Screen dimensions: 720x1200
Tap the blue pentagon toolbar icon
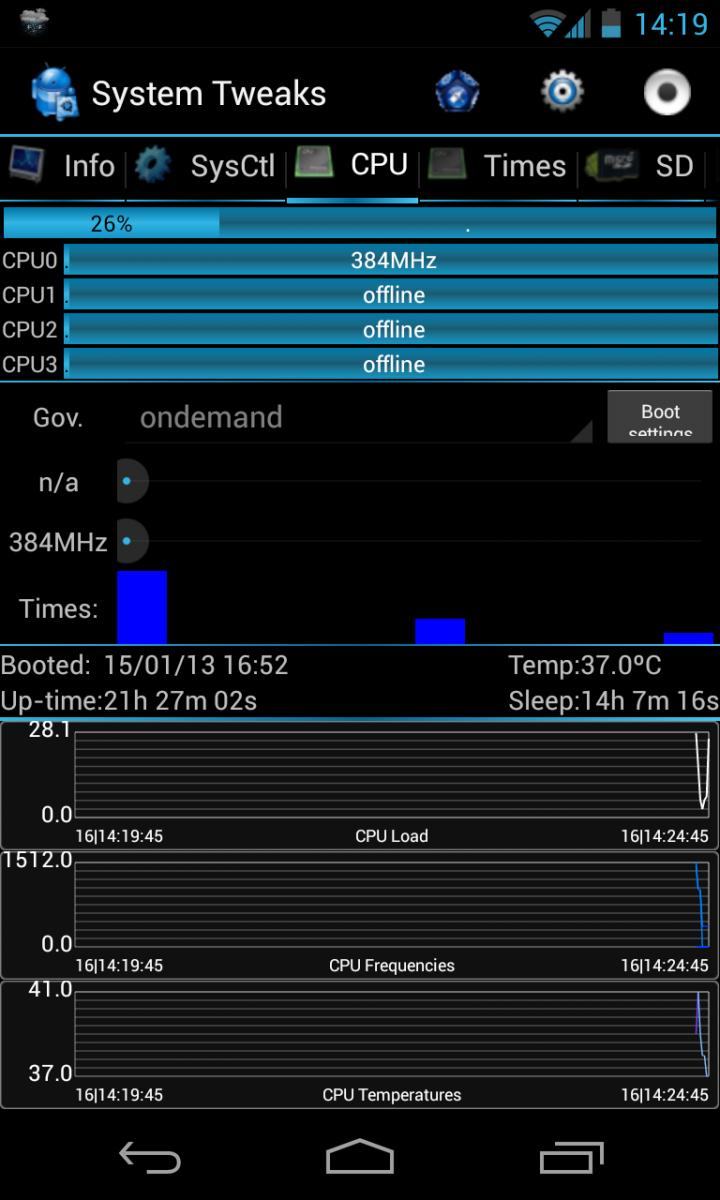457,93
